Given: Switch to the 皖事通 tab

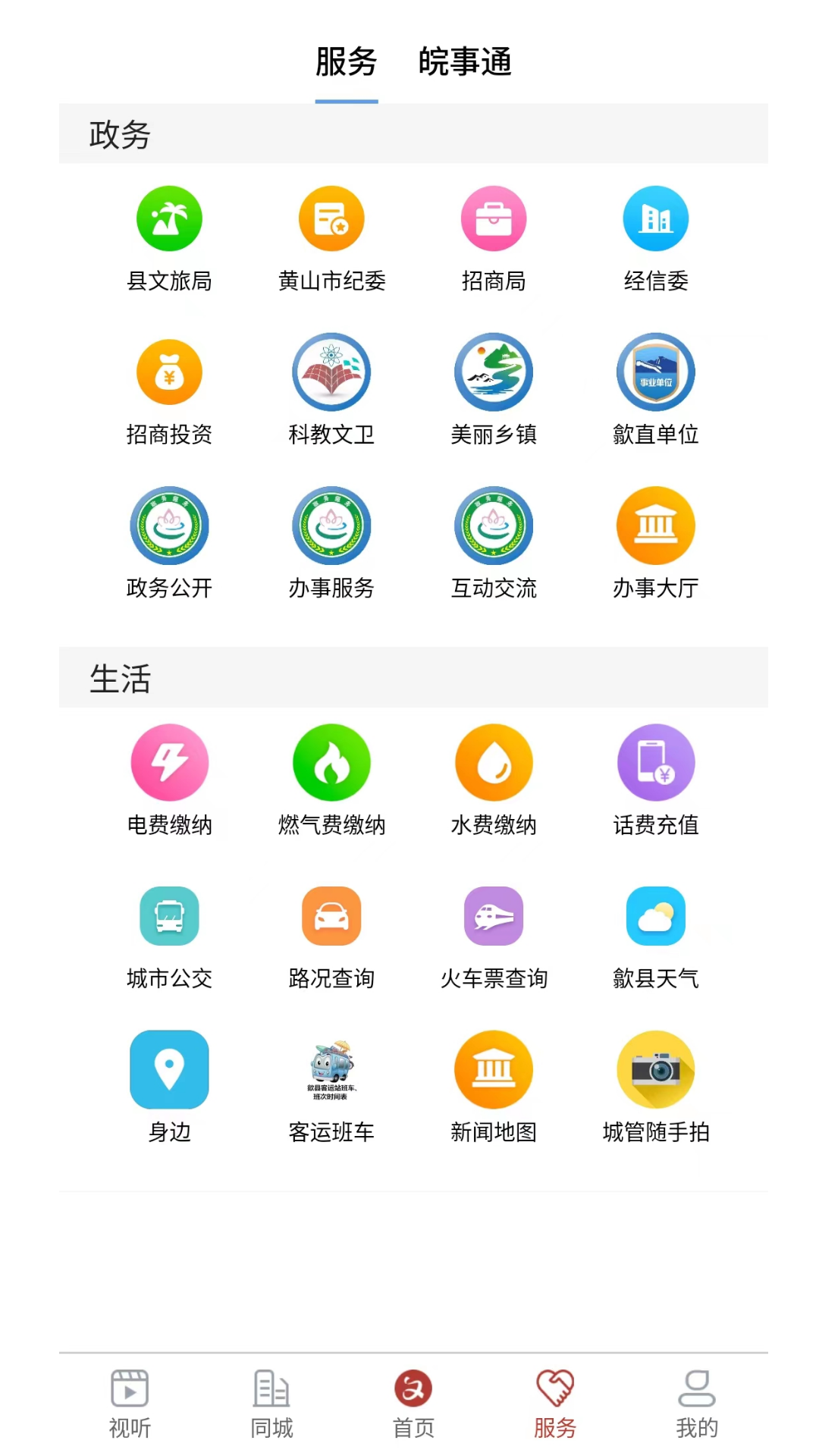Looking at the screenshot, I should (x=466, y=64).
